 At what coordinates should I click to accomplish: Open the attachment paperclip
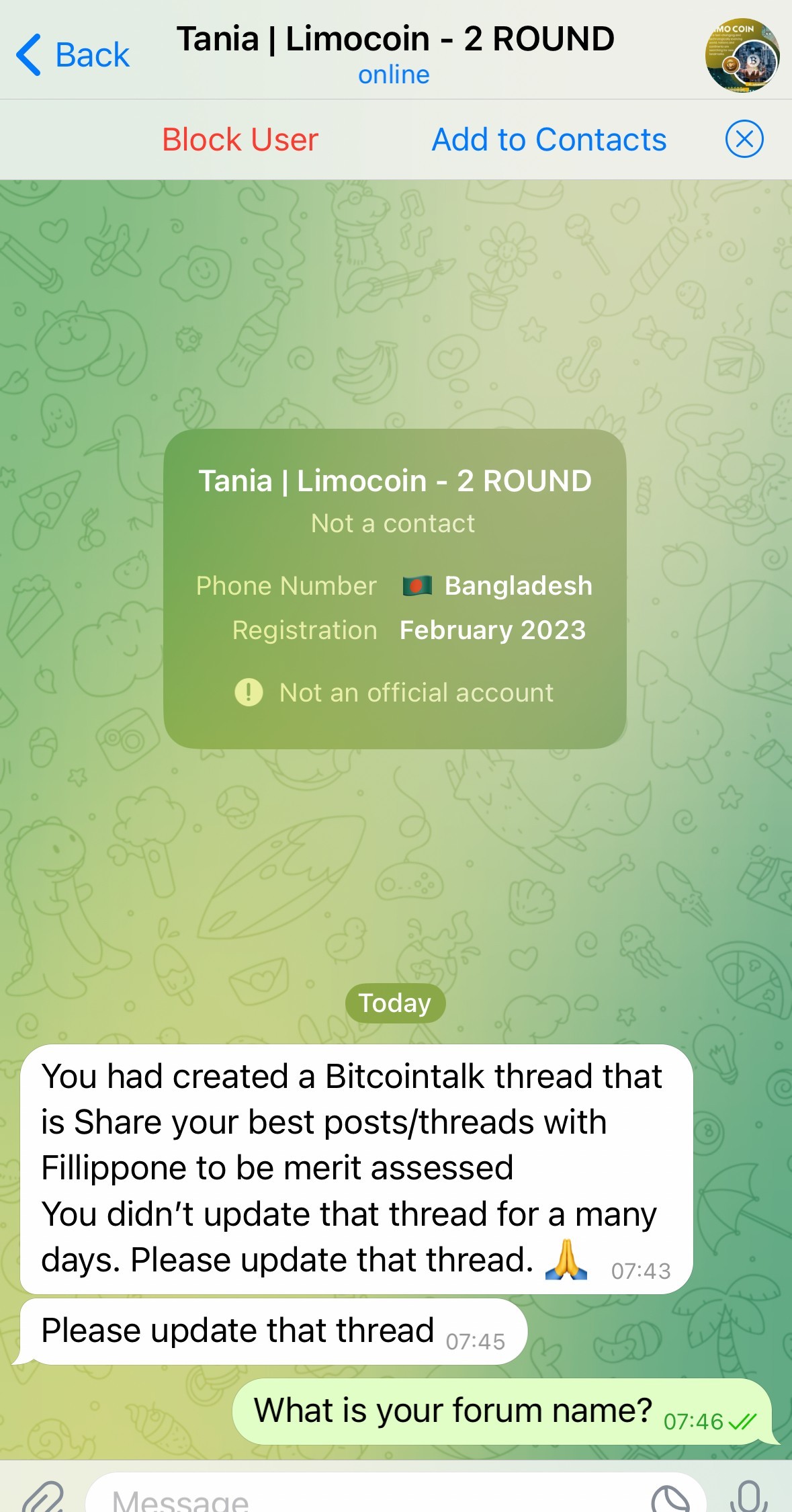[x=42, y=1497]
